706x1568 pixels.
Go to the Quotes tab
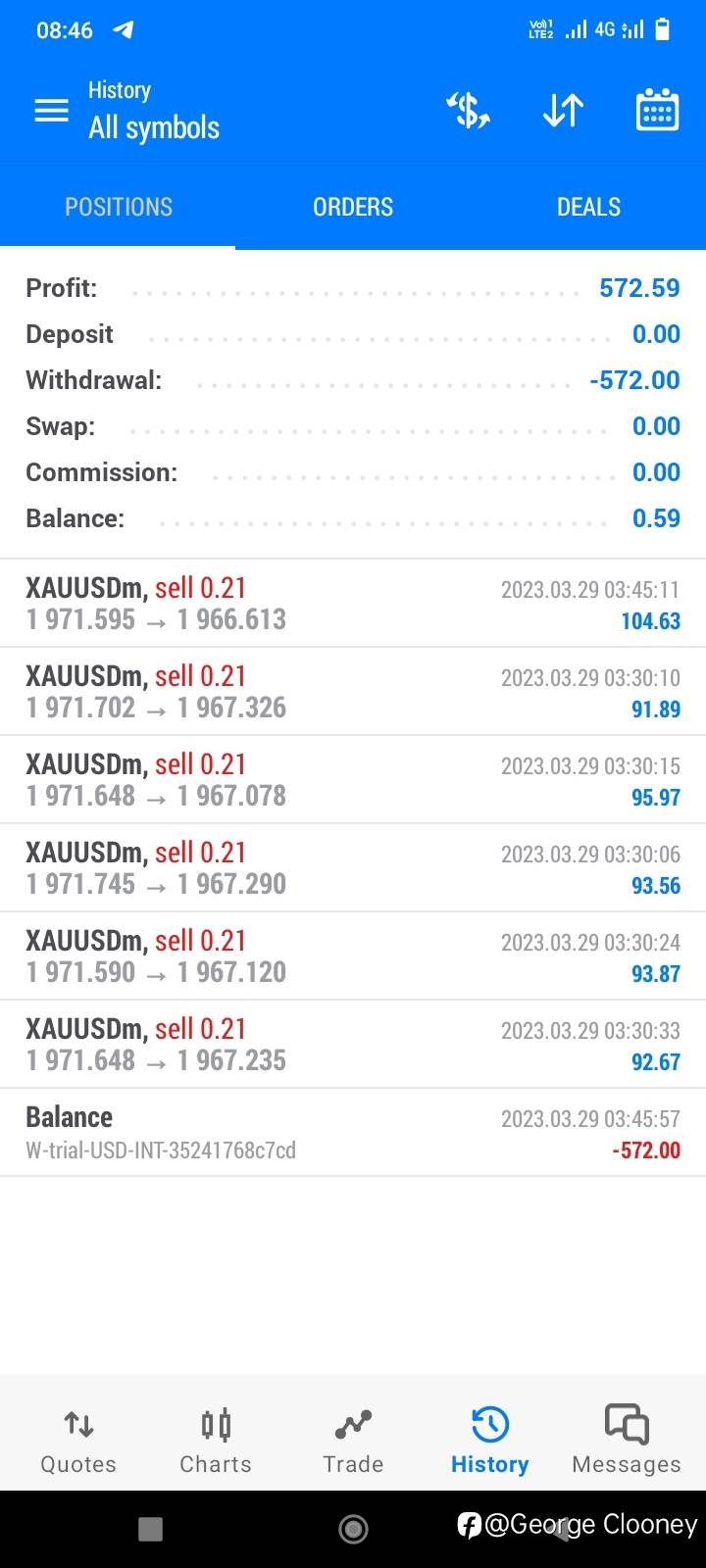78,1441
